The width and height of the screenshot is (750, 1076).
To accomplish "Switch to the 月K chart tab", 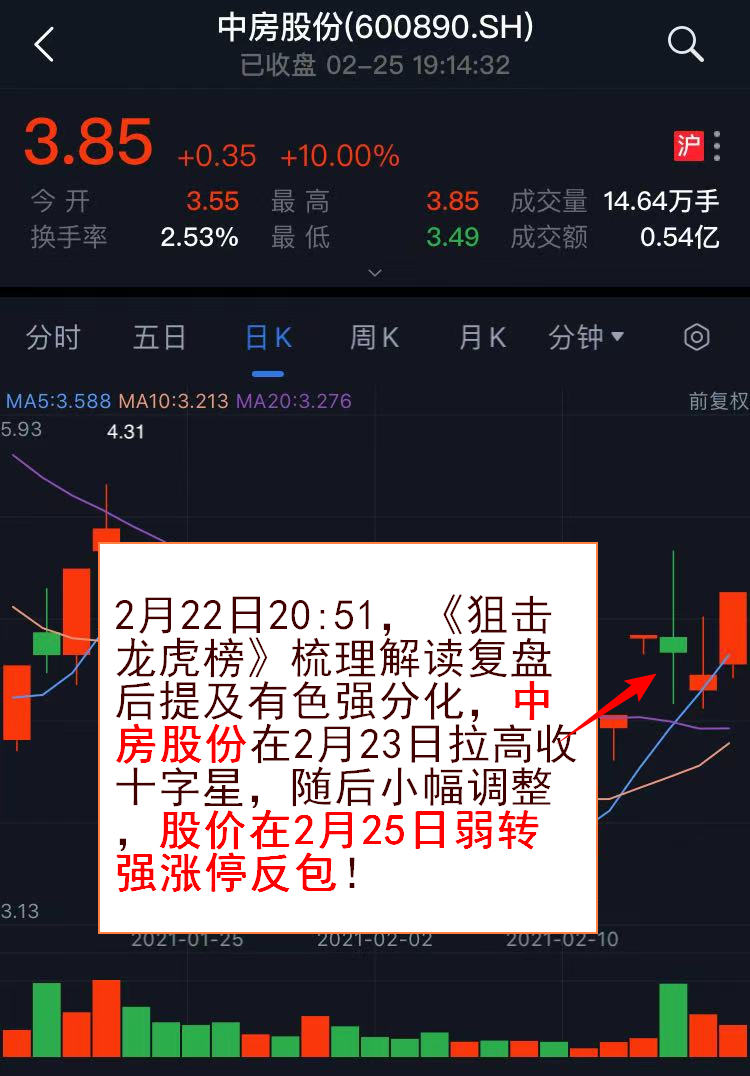I will 482,338.
